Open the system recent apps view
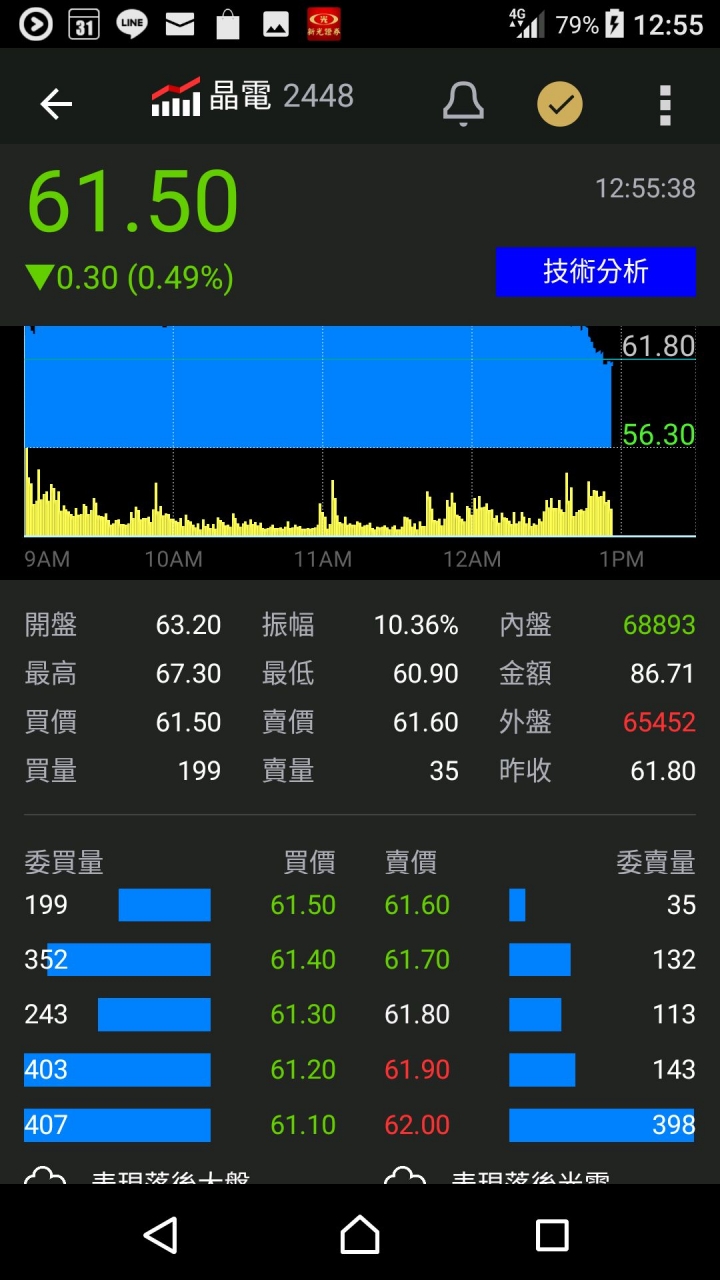Viewport: 720px width, 1280px height. click(x=552, y=1235)
